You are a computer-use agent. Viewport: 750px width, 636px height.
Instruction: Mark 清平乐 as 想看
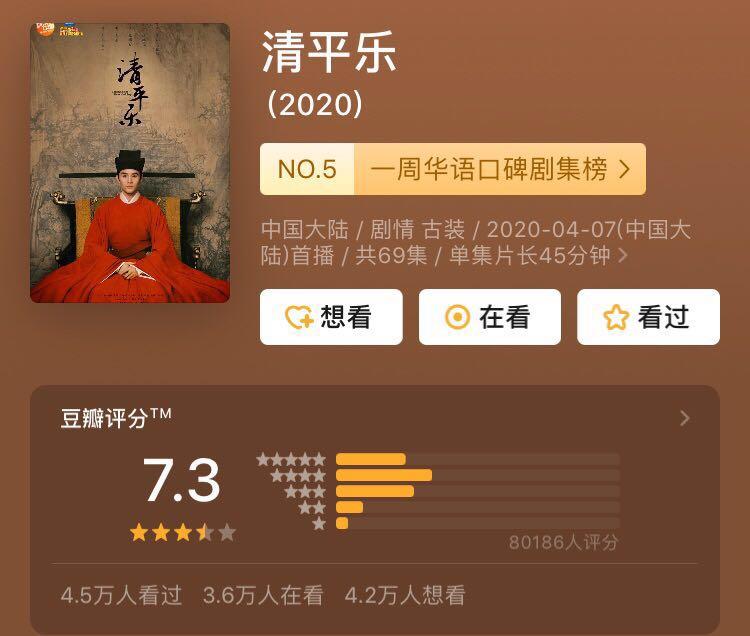tap(331, 317)
